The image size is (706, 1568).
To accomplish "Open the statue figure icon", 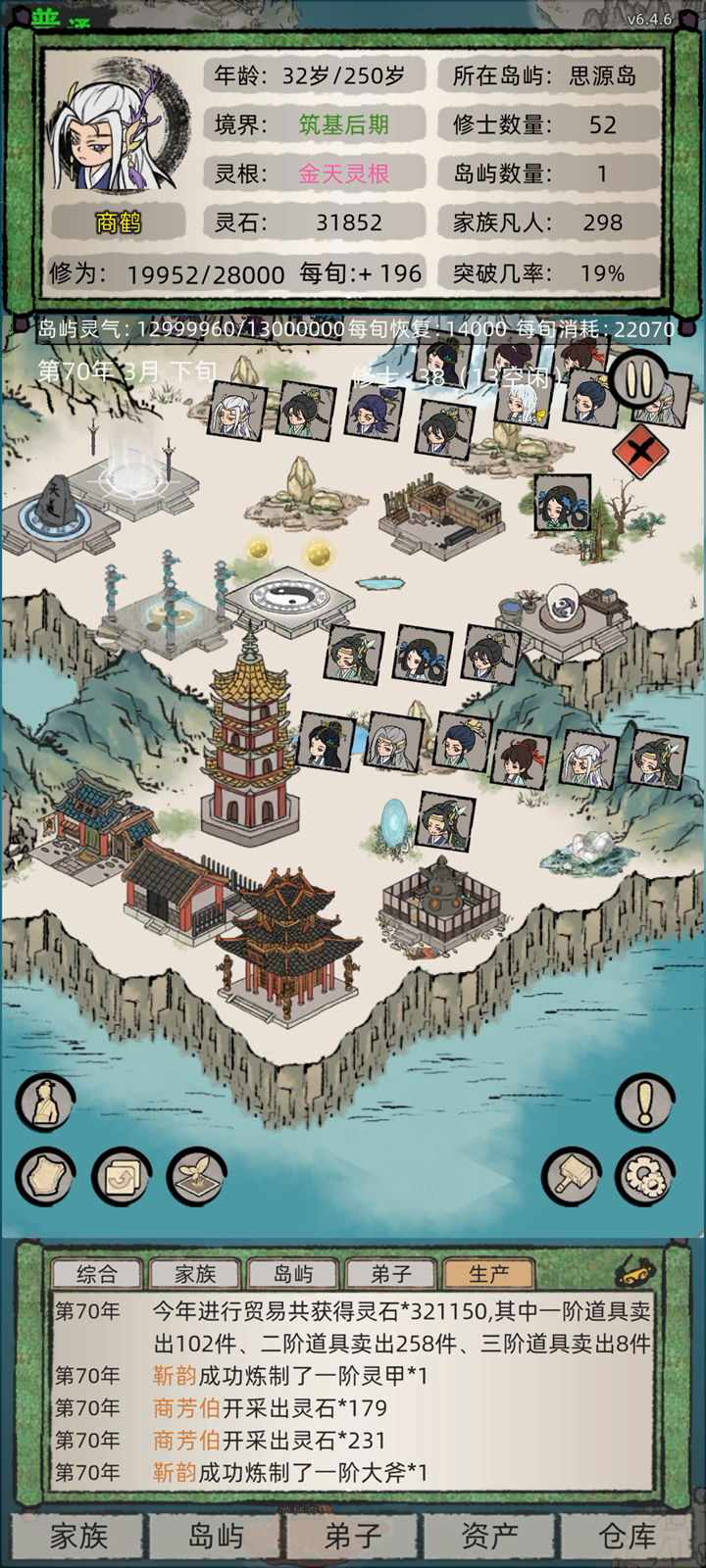I will [45, 1103].
